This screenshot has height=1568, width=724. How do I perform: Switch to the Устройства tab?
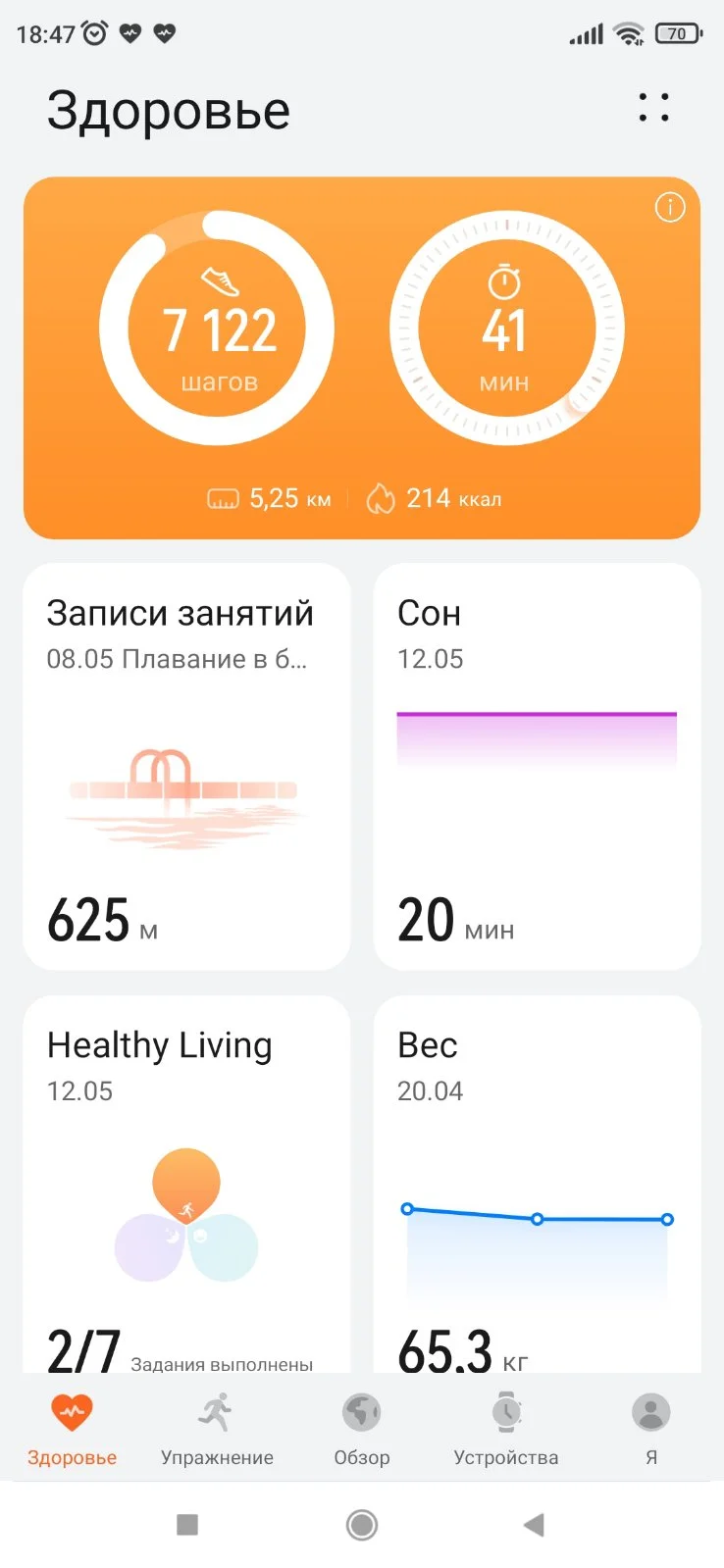point(506,1428)
